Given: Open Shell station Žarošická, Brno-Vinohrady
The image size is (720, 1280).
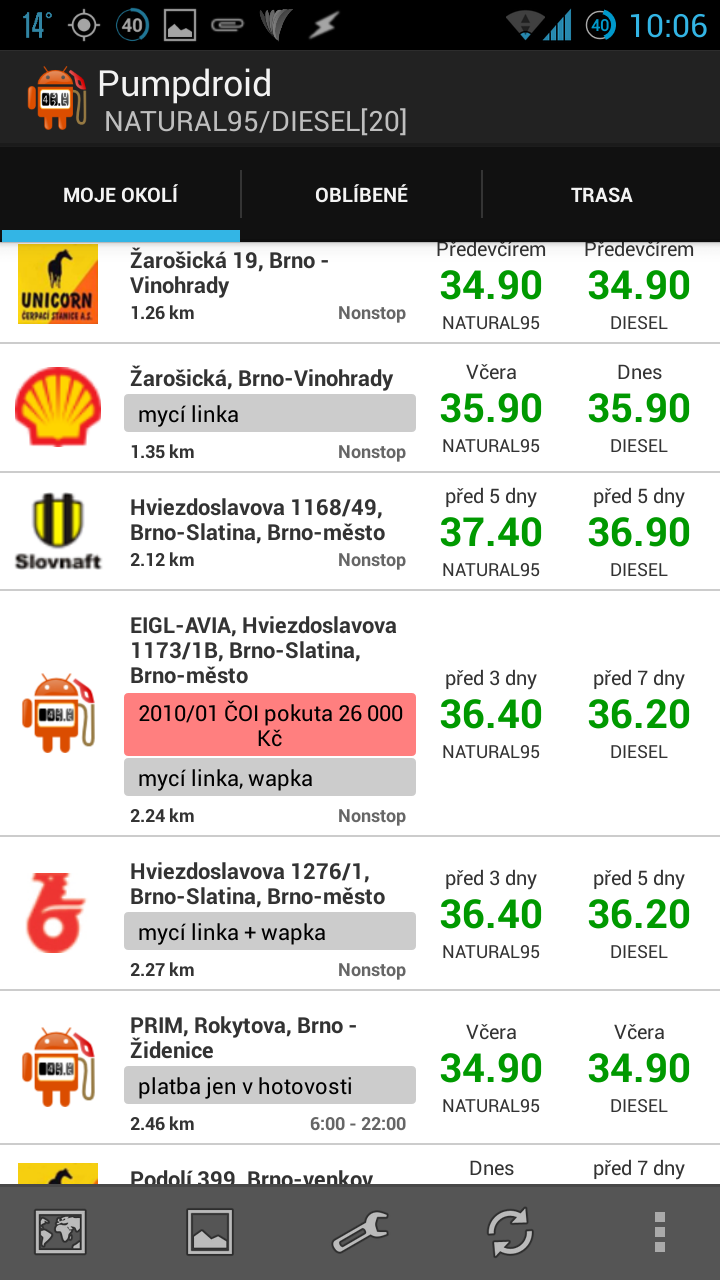Looking at the screenshot, I should [x=360, y=408].
